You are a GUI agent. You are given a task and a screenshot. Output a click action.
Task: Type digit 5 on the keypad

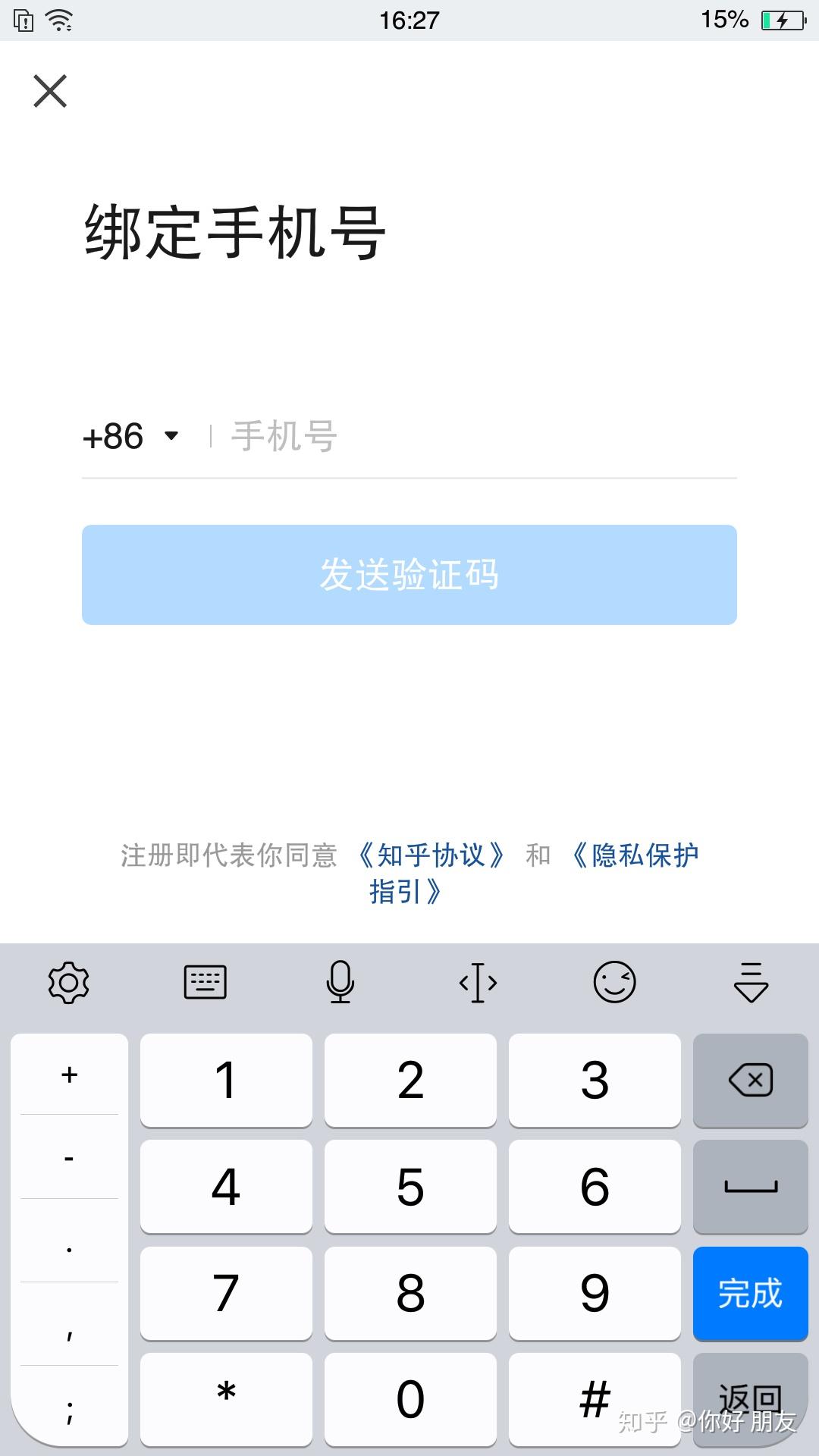coord(410,1187)
